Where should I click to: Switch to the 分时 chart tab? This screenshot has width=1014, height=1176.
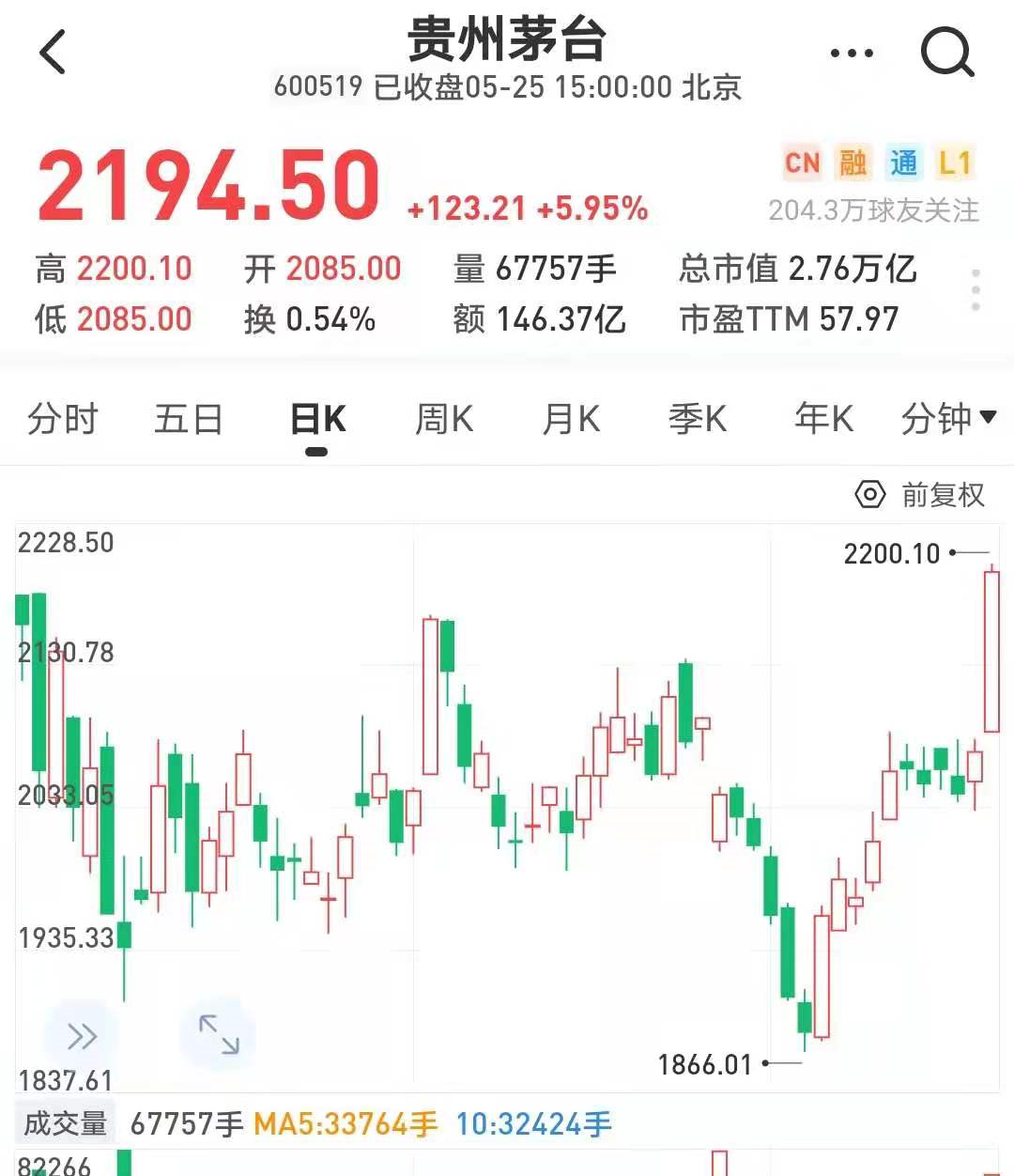(63, 419)
